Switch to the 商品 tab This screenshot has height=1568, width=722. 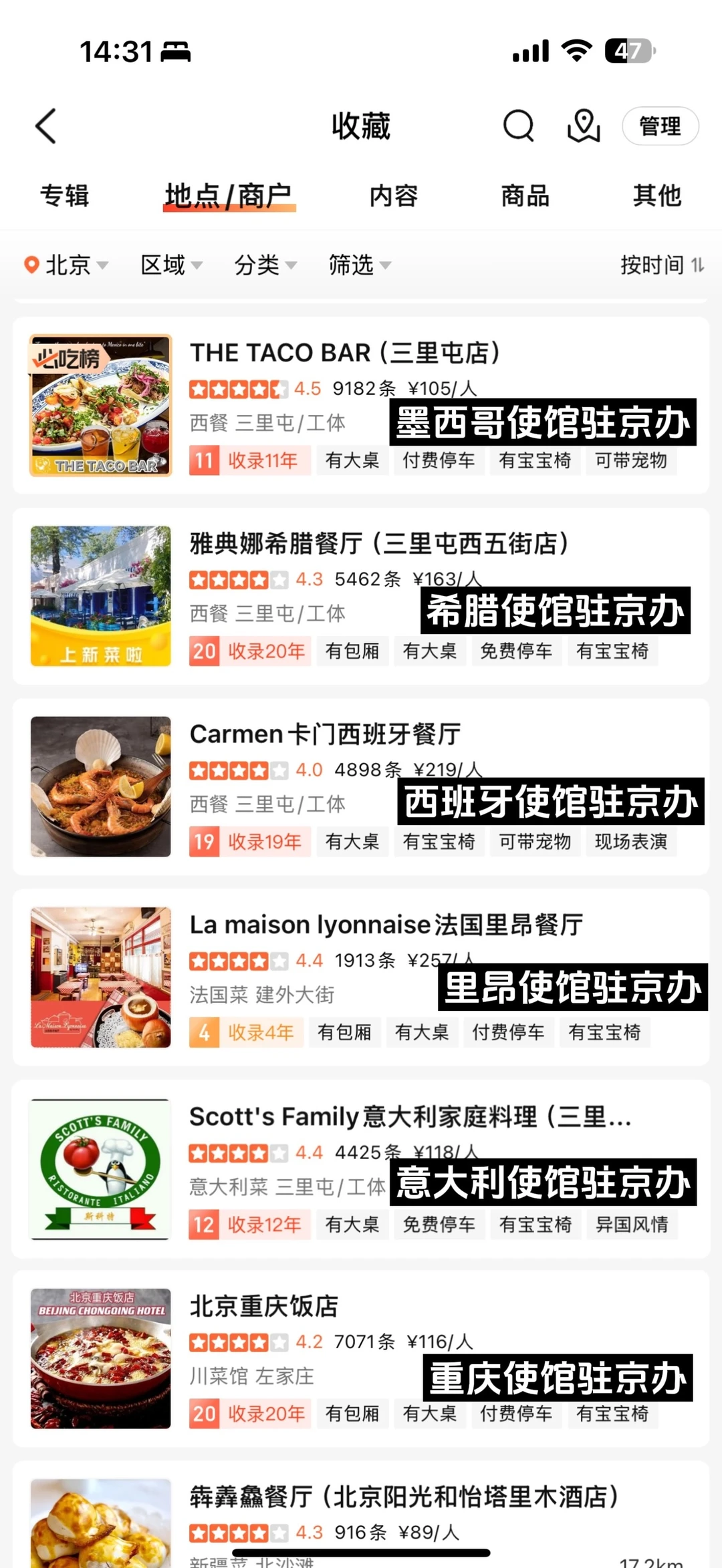(525, 196)
